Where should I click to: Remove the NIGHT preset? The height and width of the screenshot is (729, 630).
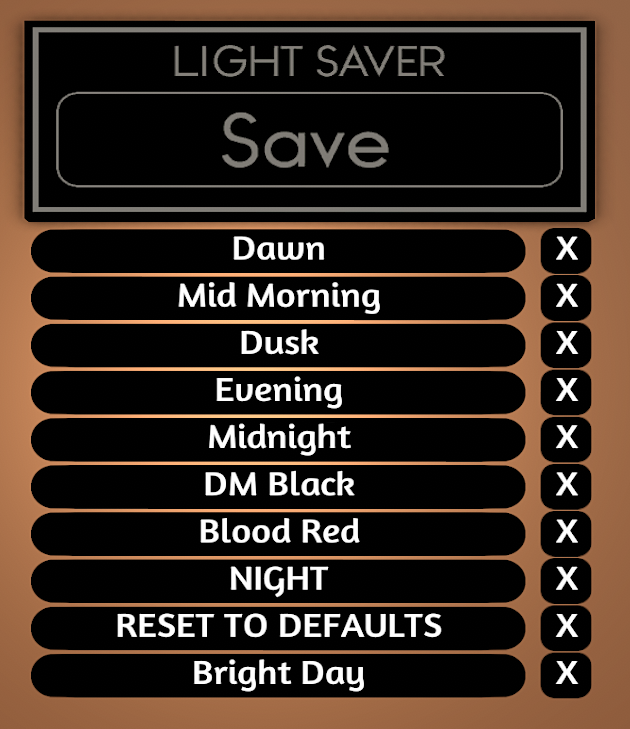[x=566, y=579]
